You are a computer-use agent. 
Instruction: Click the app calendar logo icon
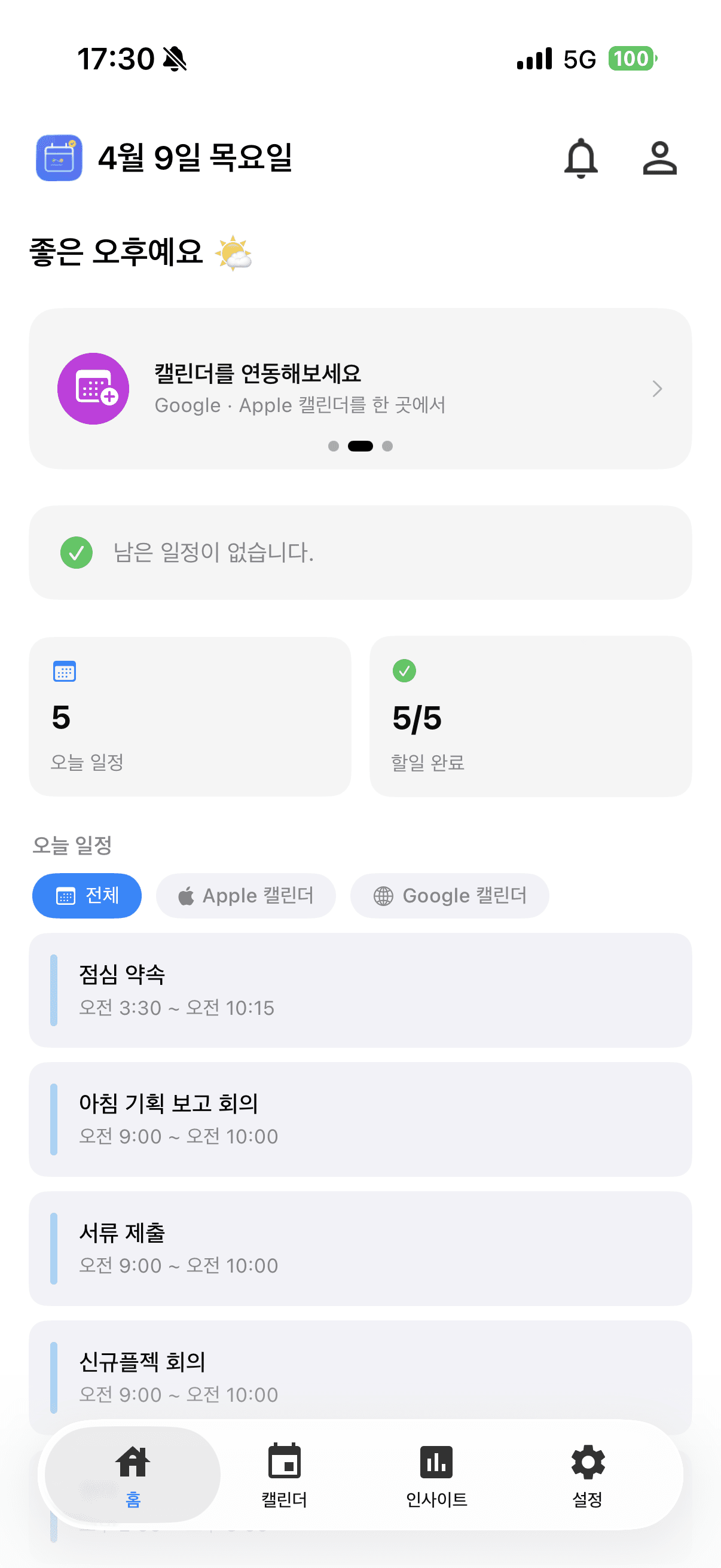pos(59,158)
